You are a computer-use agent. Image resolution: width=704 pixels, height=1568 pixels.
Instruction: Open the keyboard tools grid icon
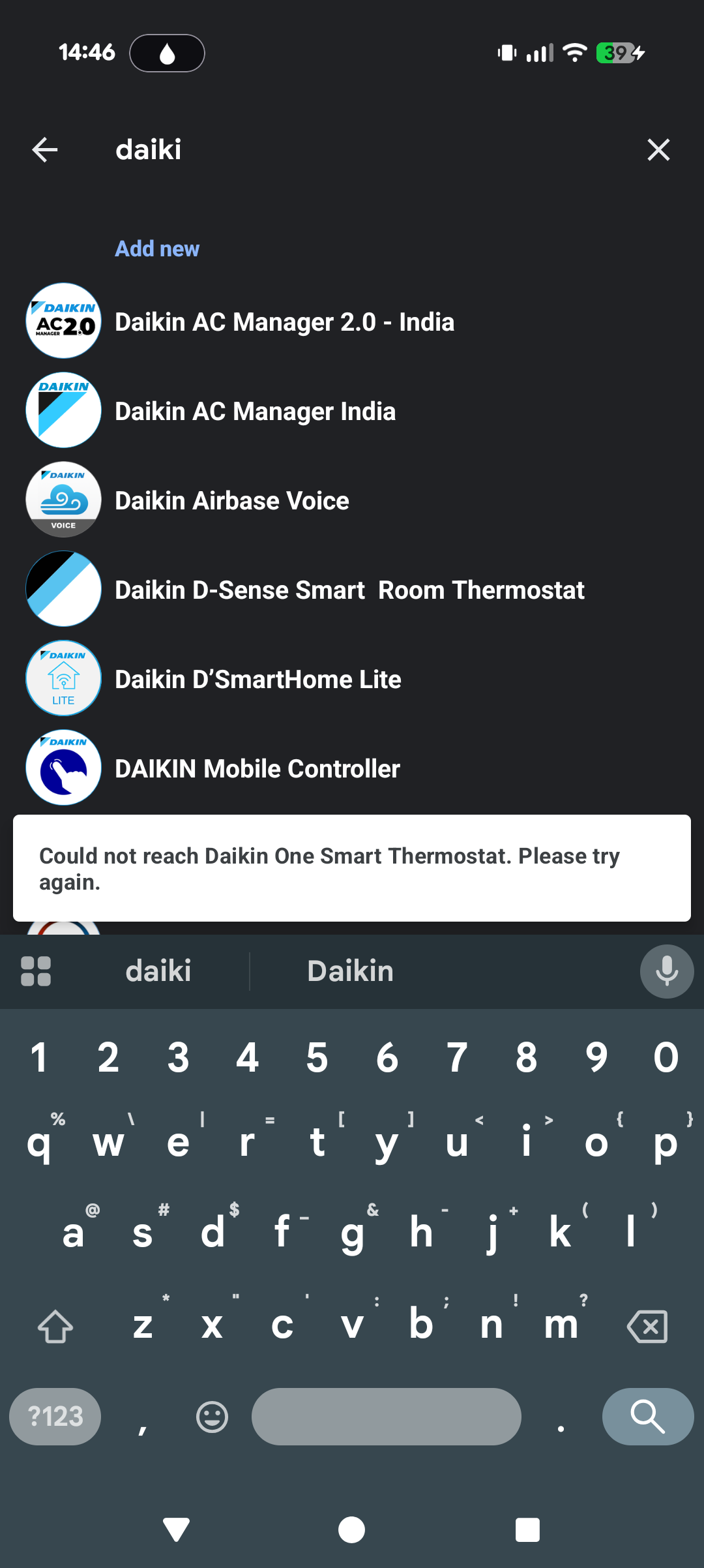36,971
